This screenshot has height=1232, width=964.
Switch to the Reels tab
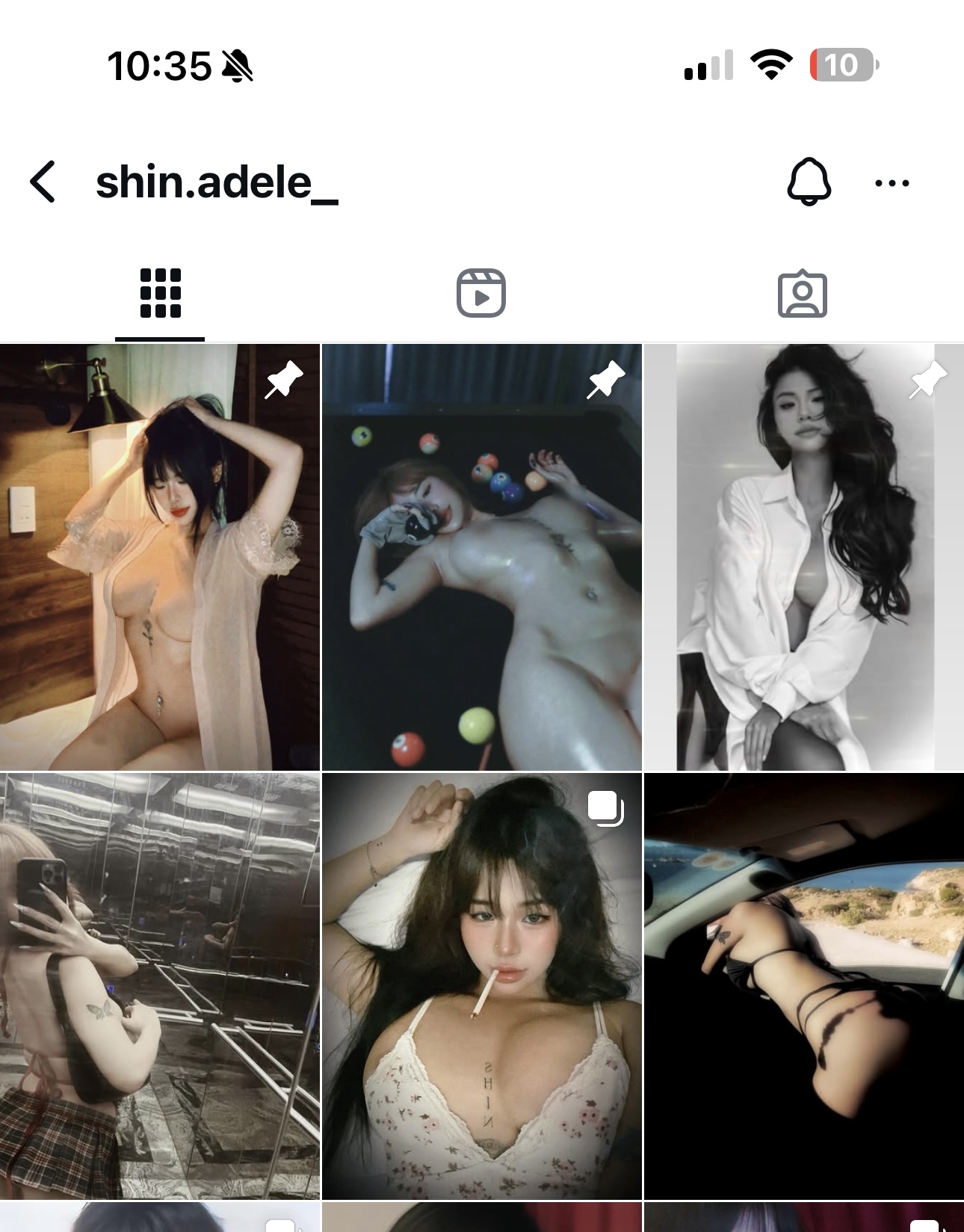481,293
